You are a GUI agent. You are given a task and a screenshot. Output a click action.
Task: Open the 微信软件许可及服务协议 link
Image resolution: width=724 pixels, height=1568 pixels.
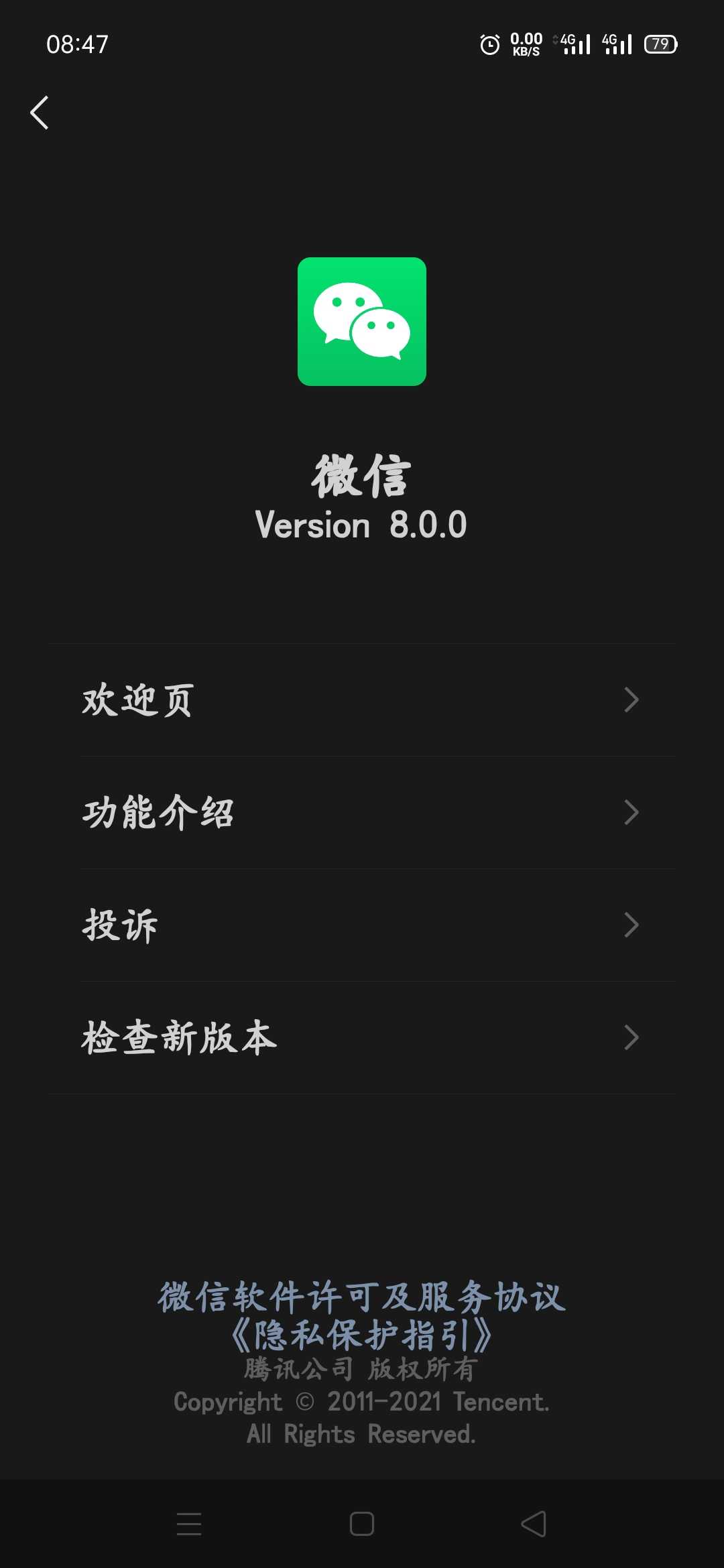point(362,1297)
